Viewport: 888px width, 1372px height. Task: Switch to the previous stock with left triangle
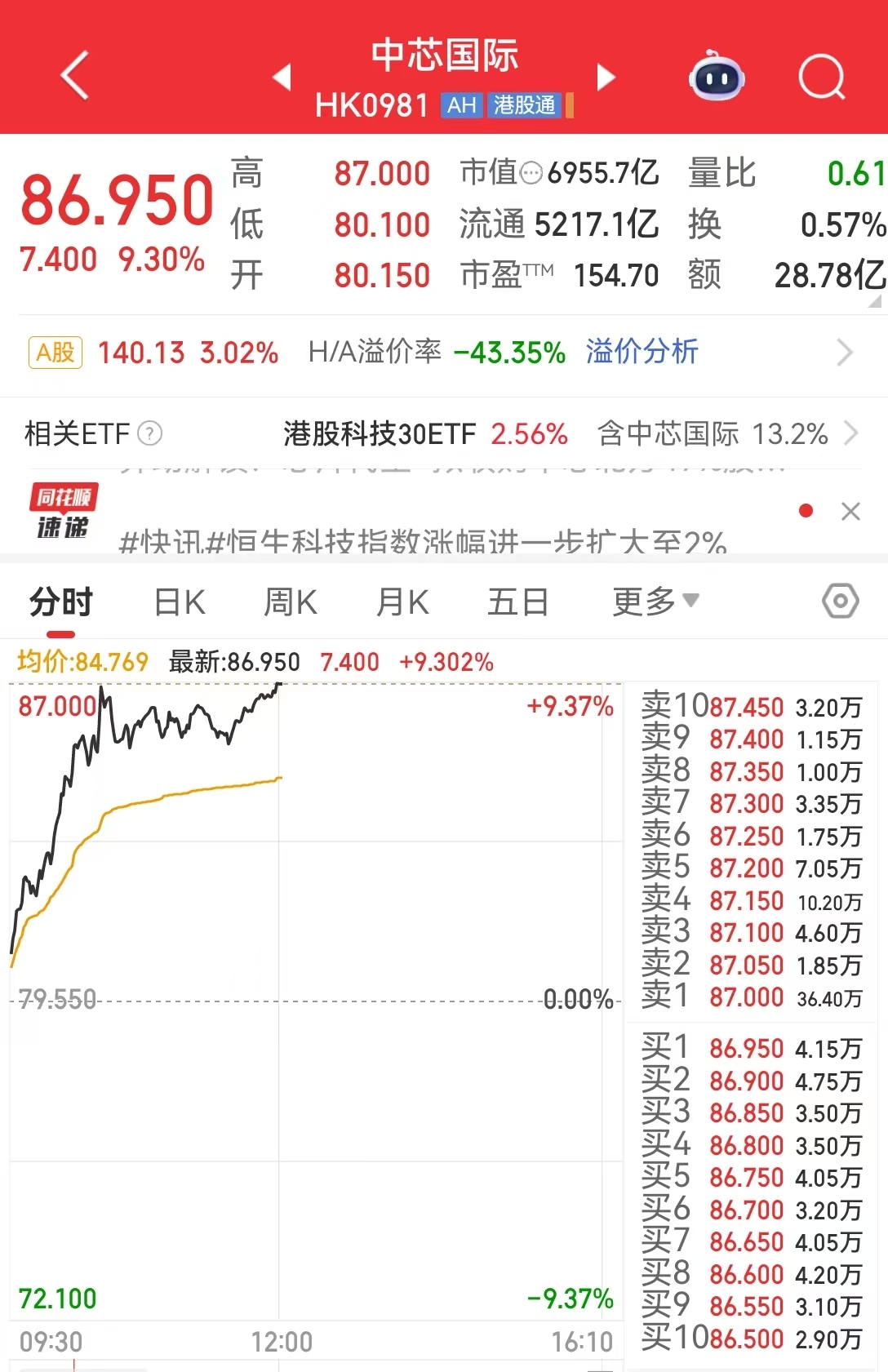click(282, 77)
